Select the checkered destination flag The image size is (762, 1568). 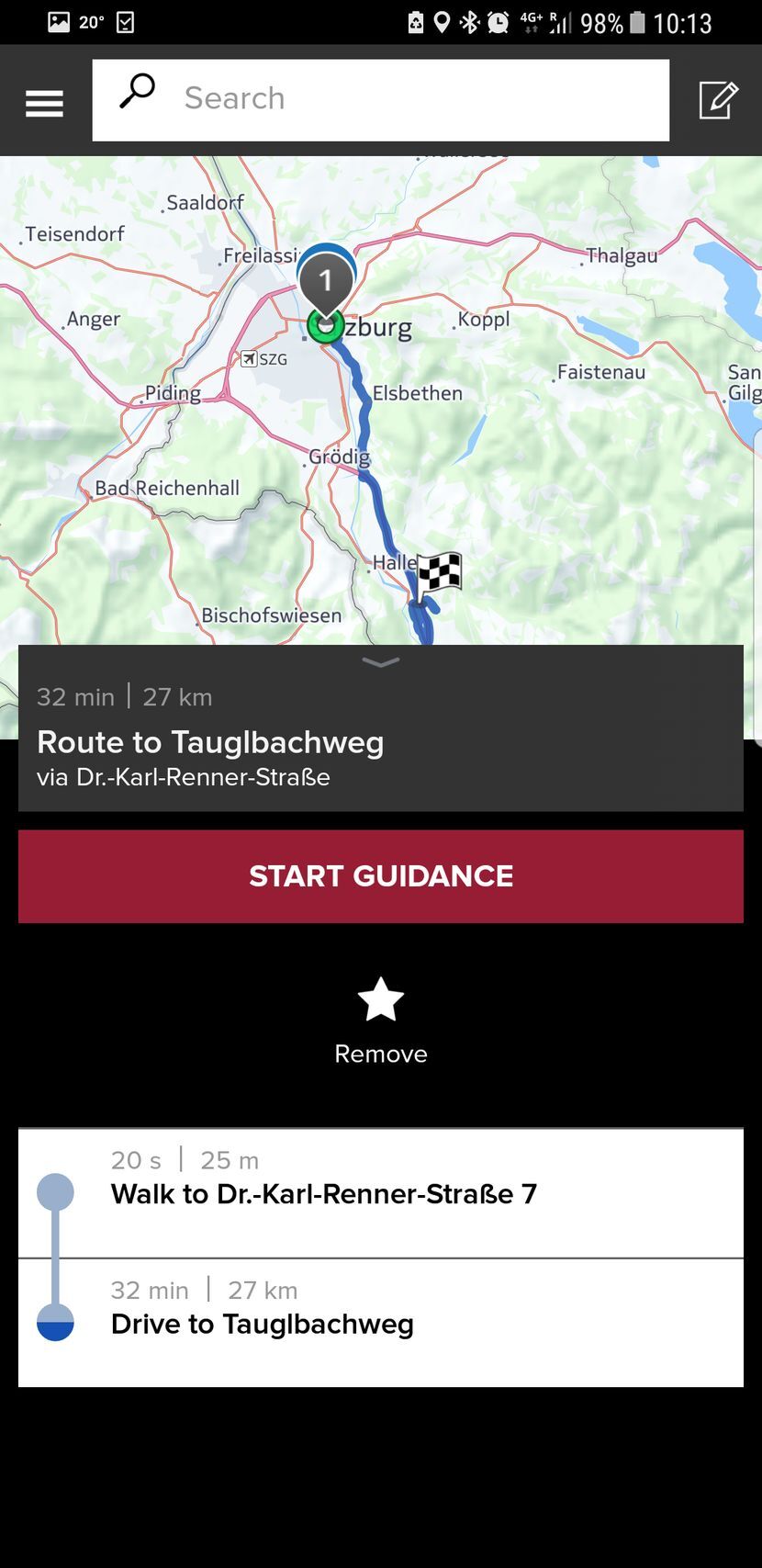[x=439, y=574]
